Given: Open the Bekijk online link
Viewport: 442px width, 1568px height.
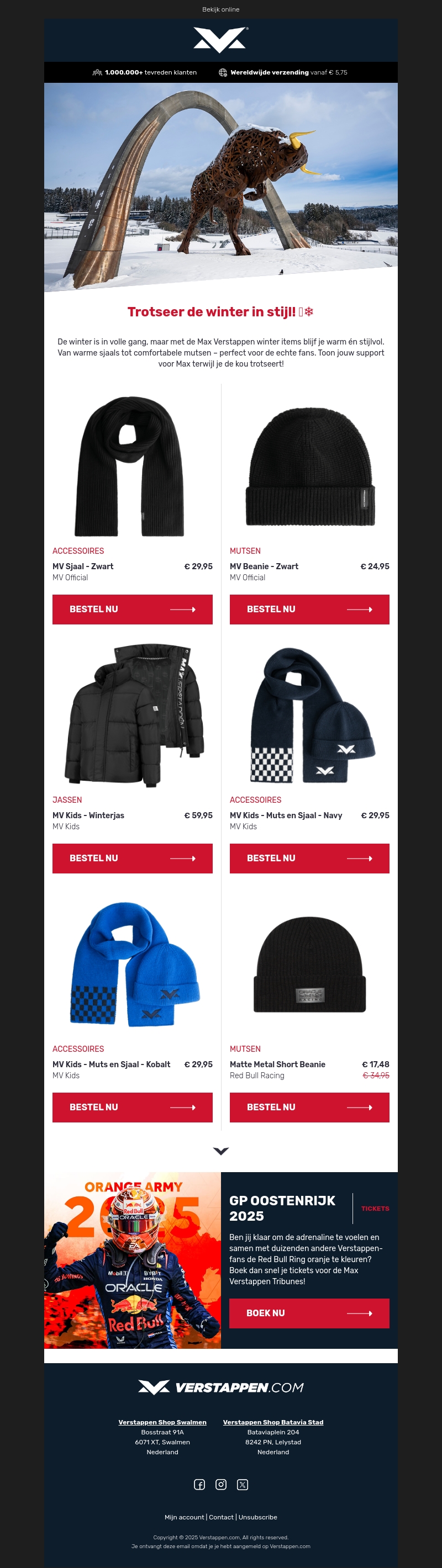Looking at the screenshot, I should (x=220, y=9).
